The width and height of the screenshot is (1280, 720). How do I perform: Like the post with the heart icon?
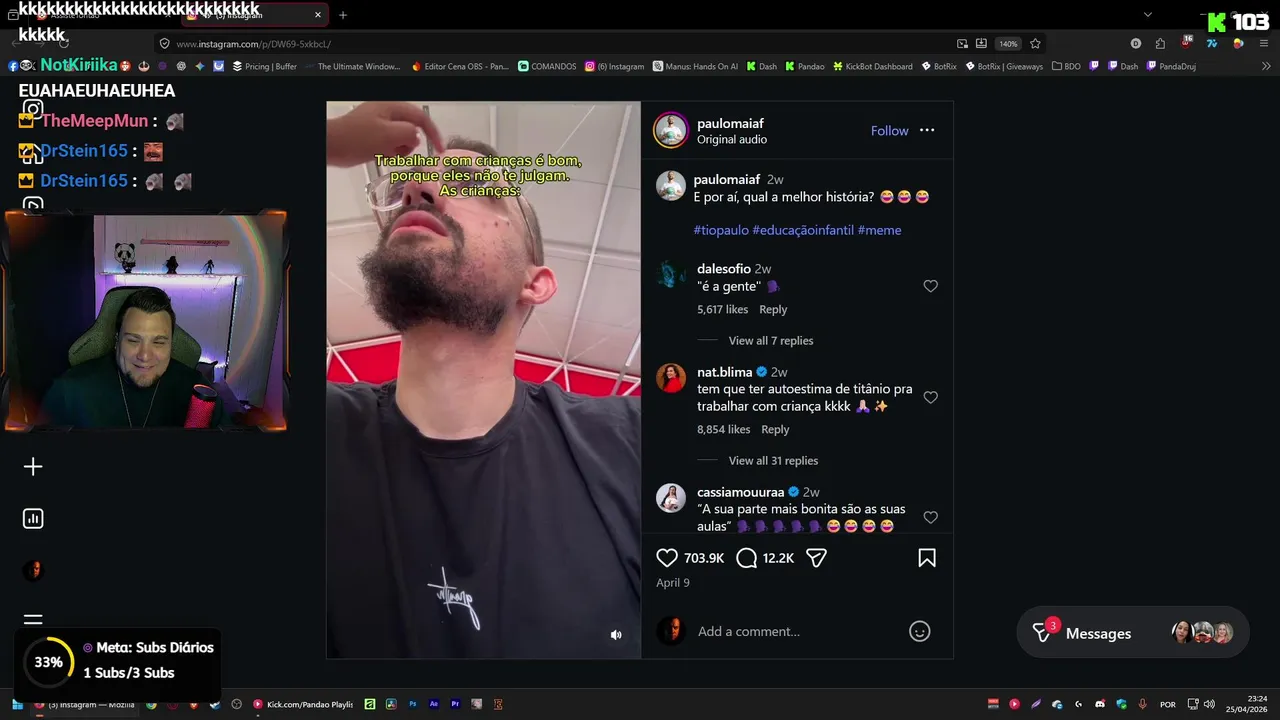(x=667, y=558)
